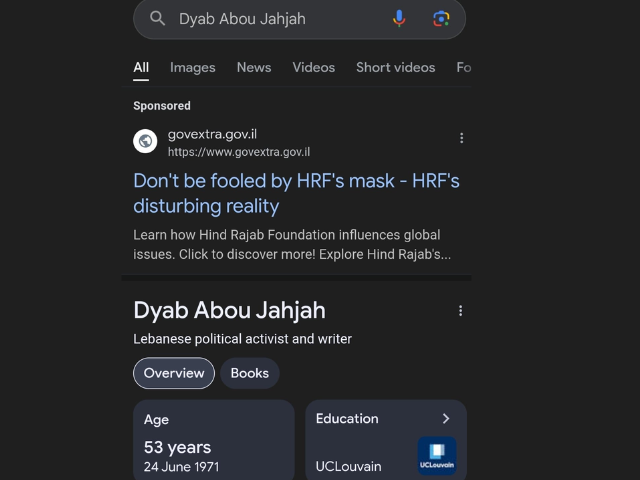Open more options for Dyab Abou Jahjah panel
Screen dimensions: 640x480
click(460, 311)
